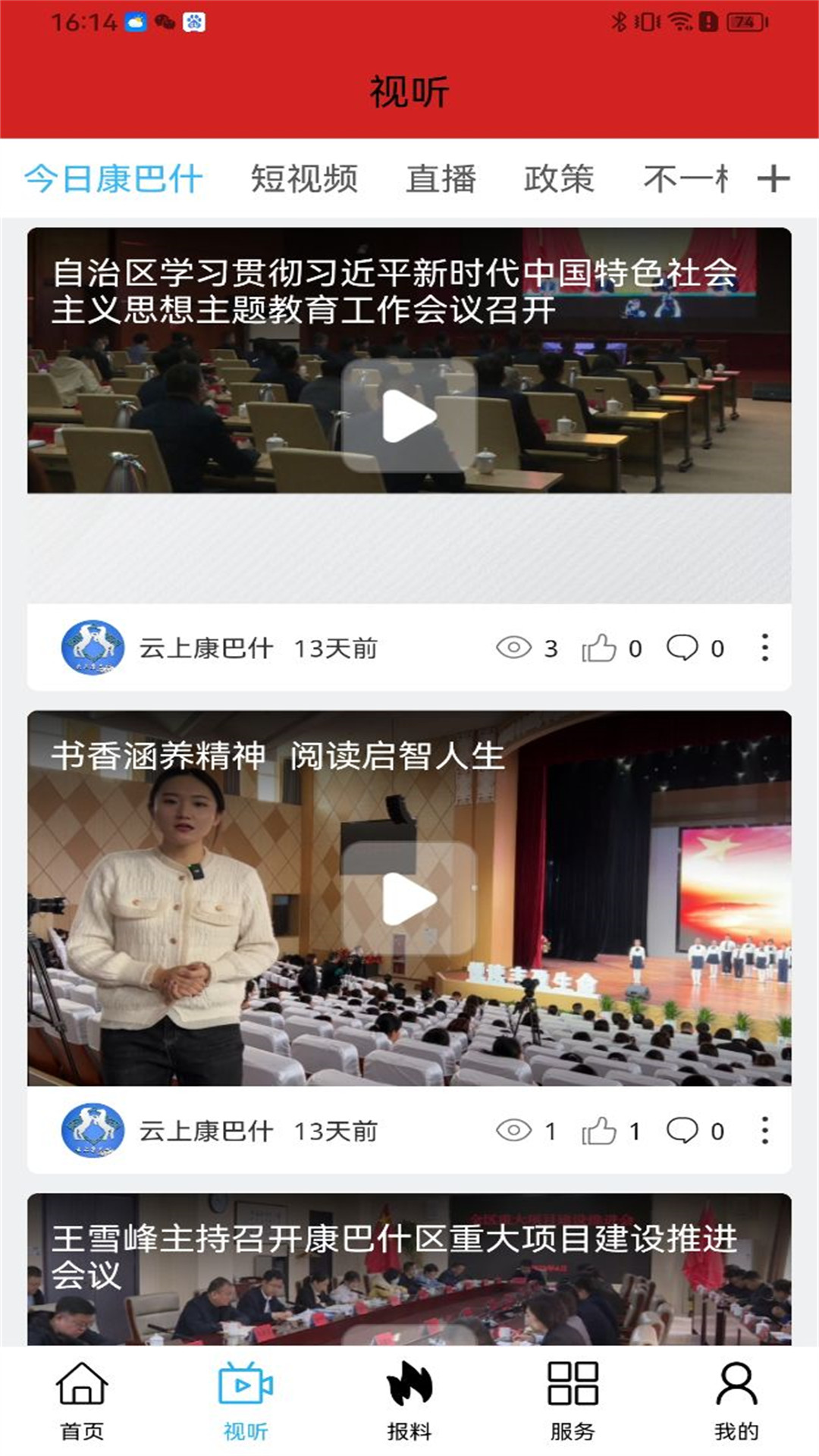Play the 自治区学习贯彻 meeting video
The width and height of the screenshot is (819, 1456).
click(409, 416)
